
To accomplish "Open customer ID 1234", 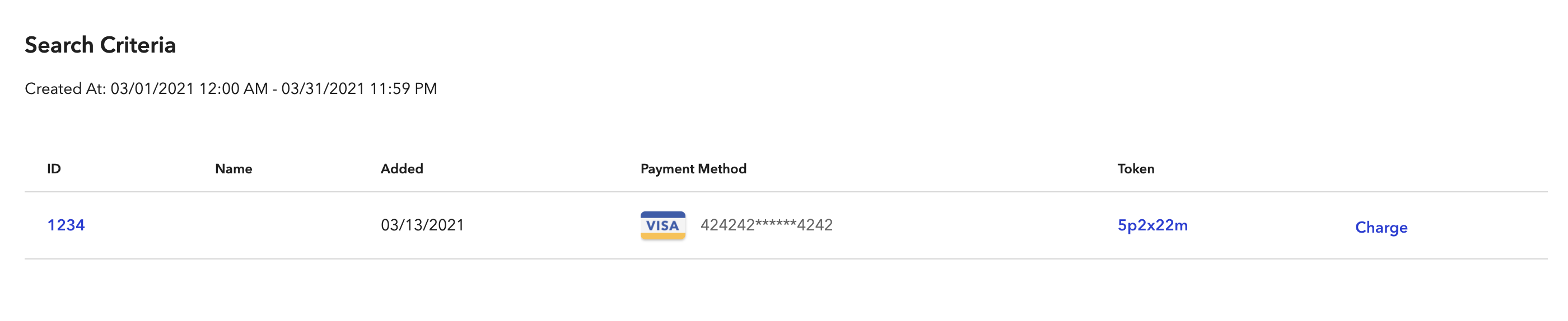I will 66,225.
